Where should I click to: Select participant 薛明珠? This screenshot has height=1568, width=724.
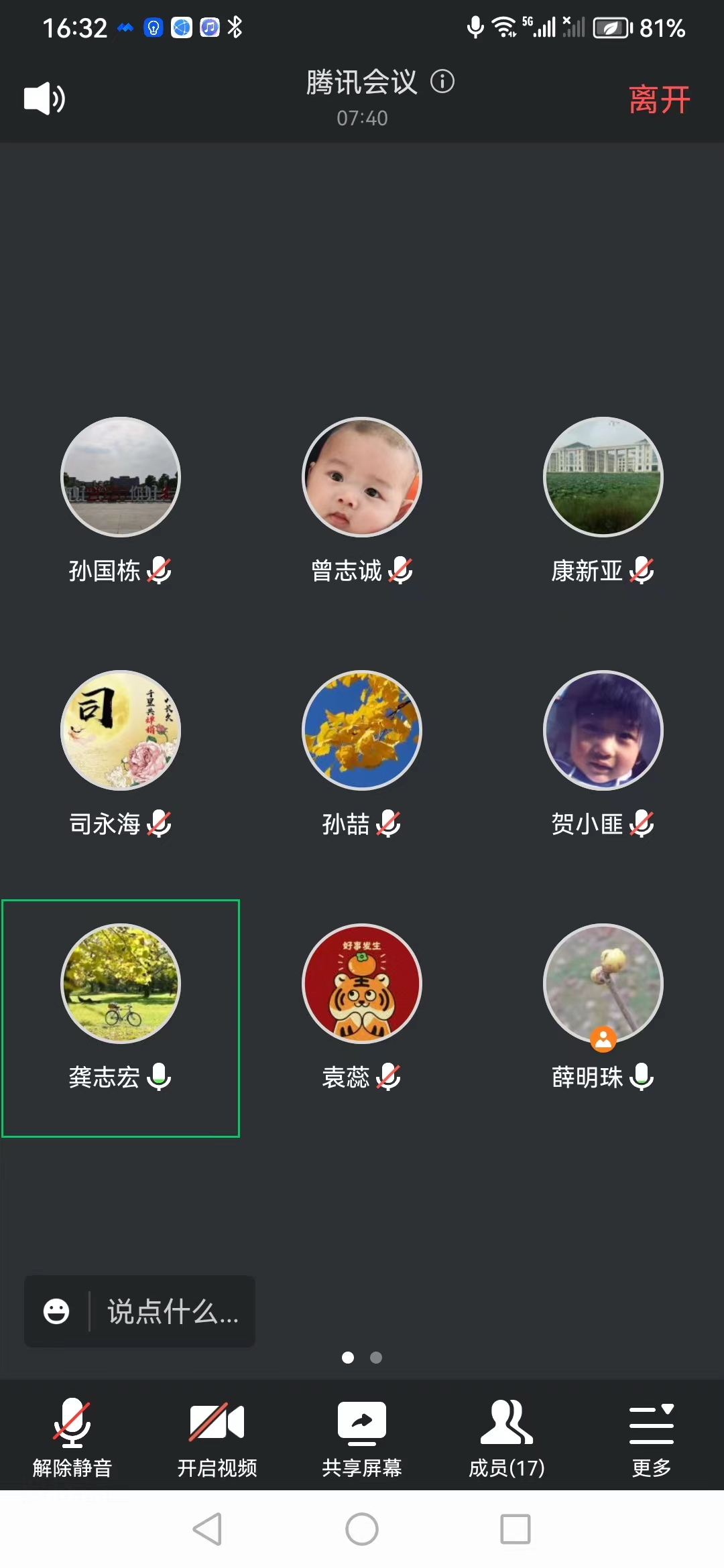tap(603, 984)
